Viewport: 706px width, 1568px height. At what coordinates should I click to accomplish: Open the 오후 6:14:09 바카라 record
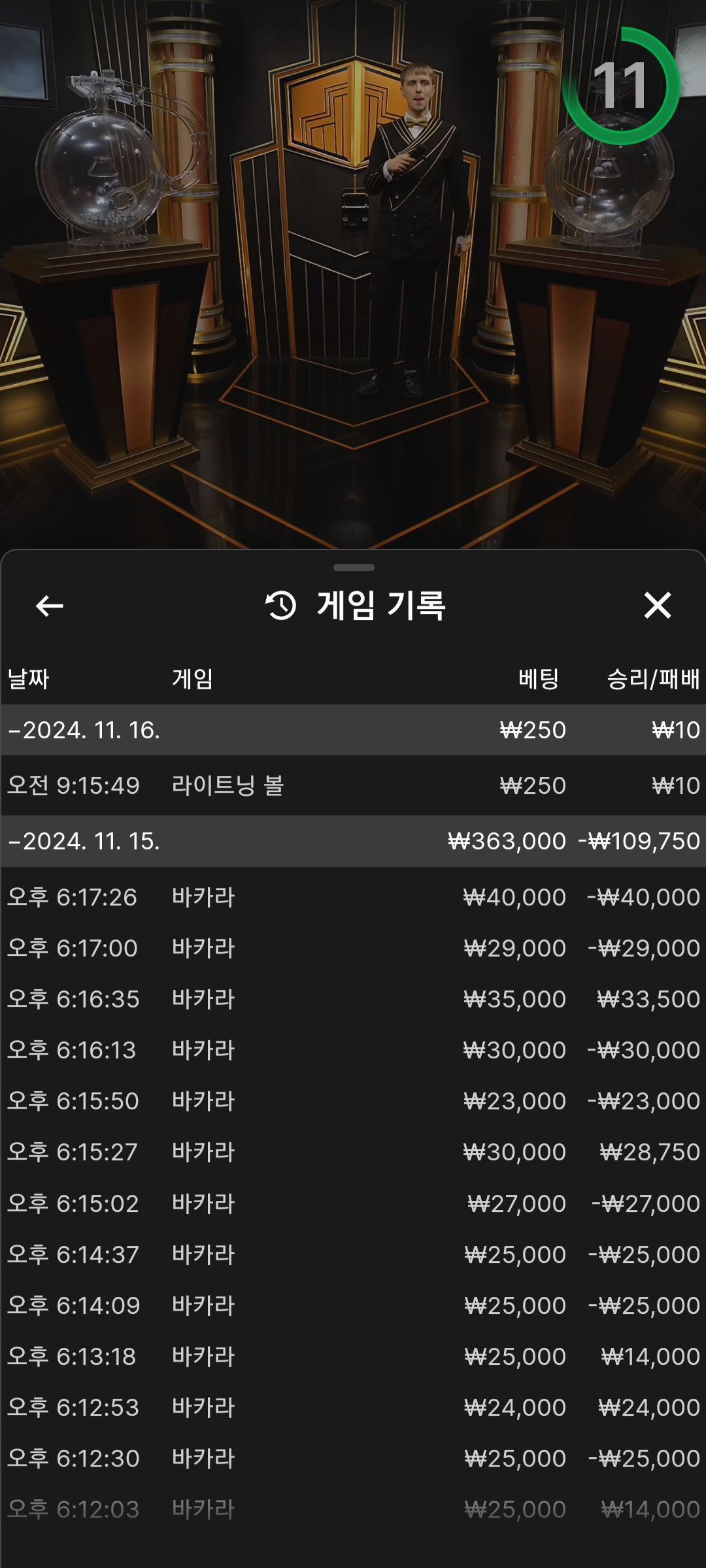353,1305
